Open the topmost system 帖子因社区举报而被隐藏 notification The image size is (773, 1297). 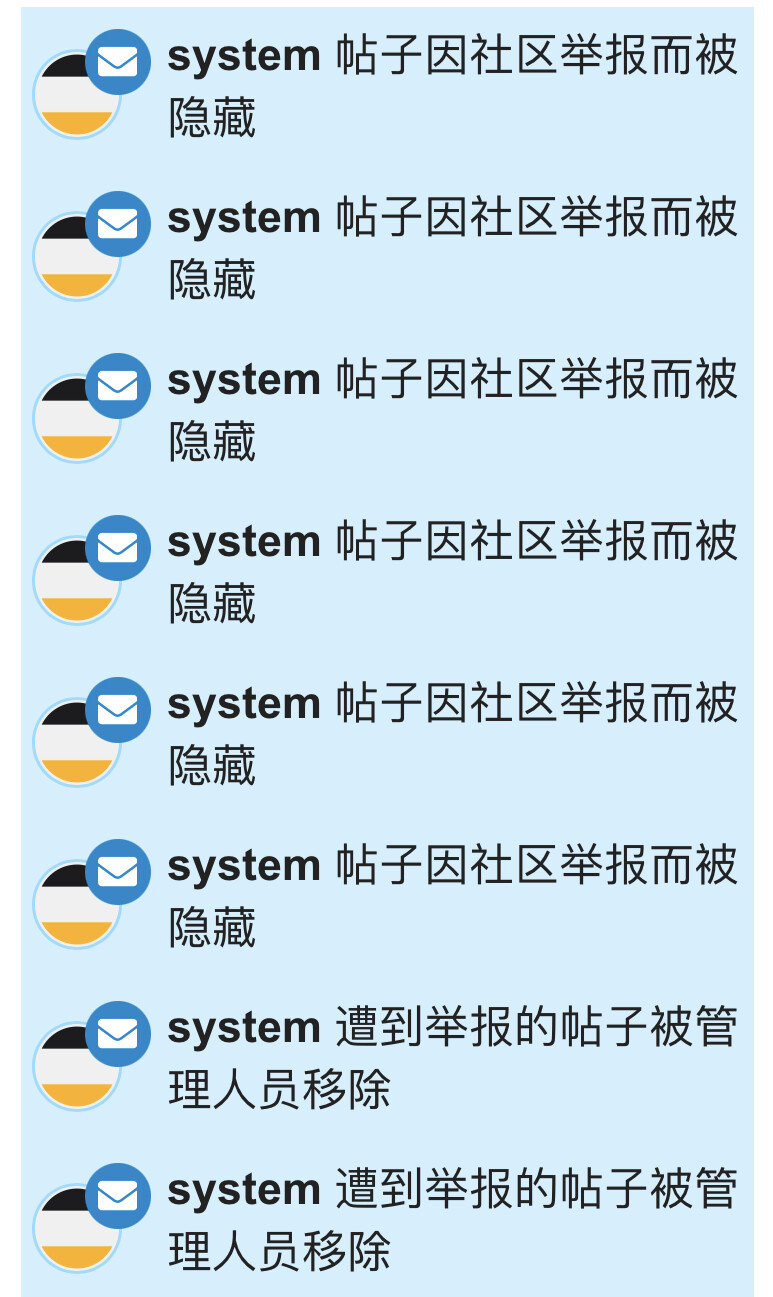(387, 88)
